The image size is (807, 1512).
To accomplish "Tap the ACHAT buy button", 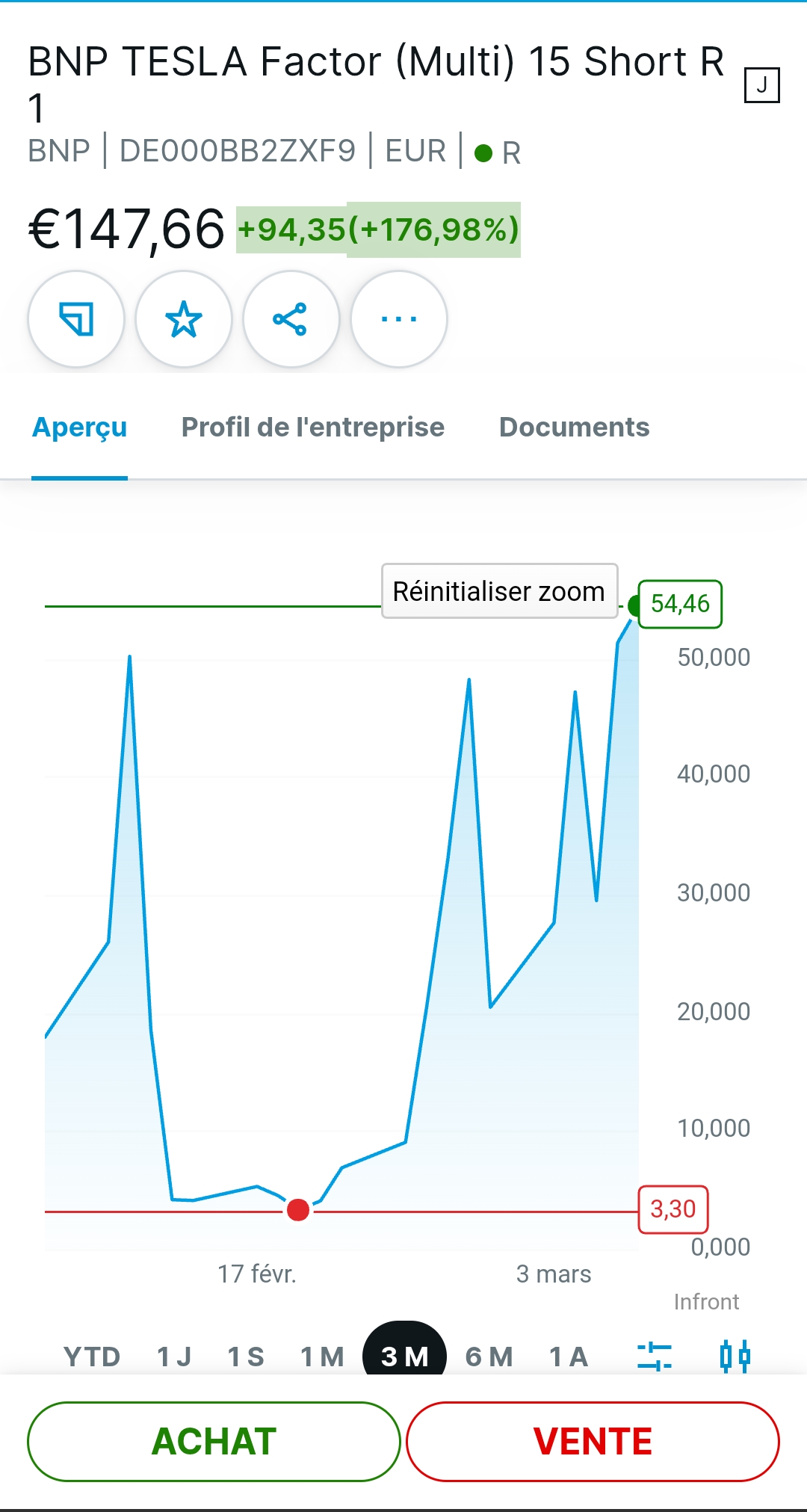I will 214,1441.
